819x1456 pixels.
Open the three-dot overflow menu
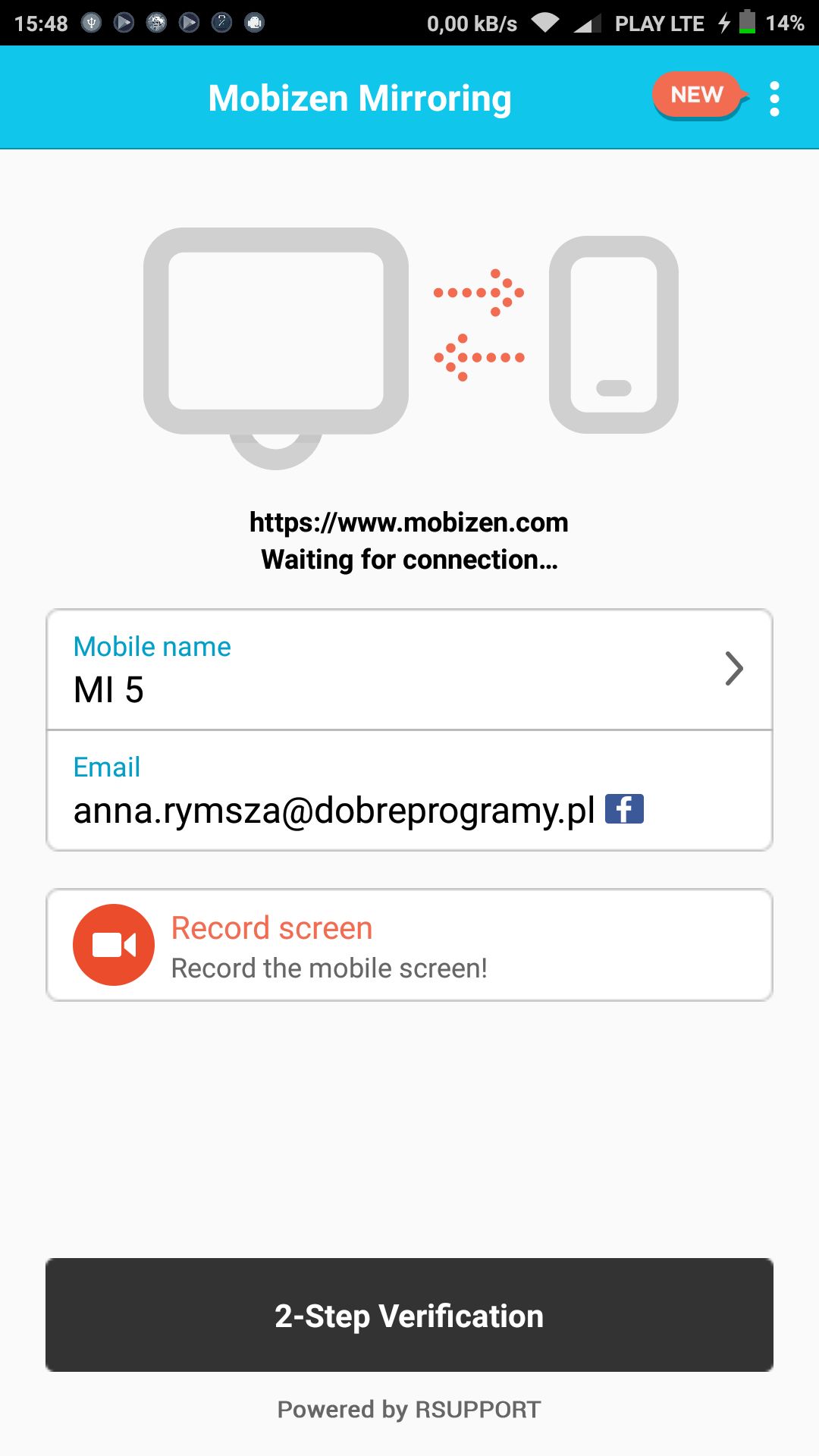pos(774,99)
